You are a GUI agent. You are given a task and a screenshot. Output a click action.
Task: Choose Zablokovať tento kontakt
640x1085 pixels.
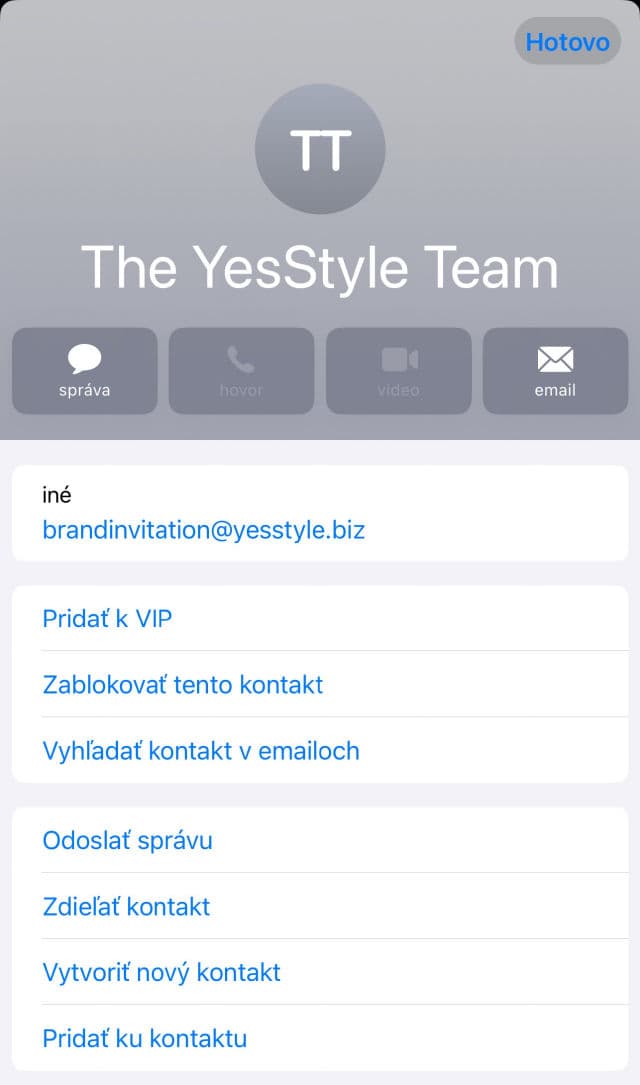point(183,685)
